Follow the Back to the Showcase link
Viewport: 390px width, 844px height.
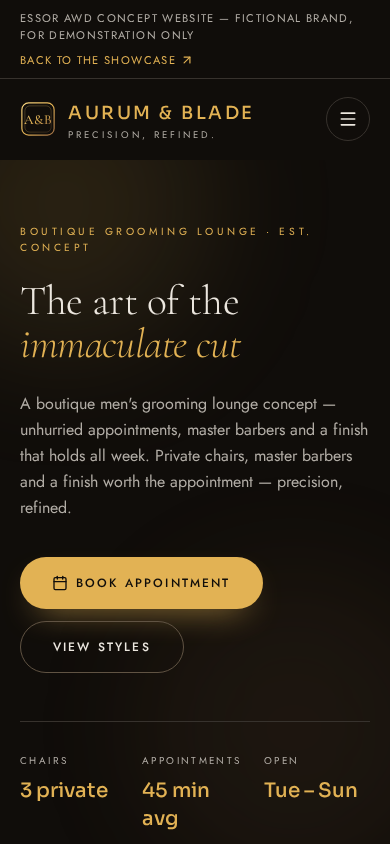point(106,60)
